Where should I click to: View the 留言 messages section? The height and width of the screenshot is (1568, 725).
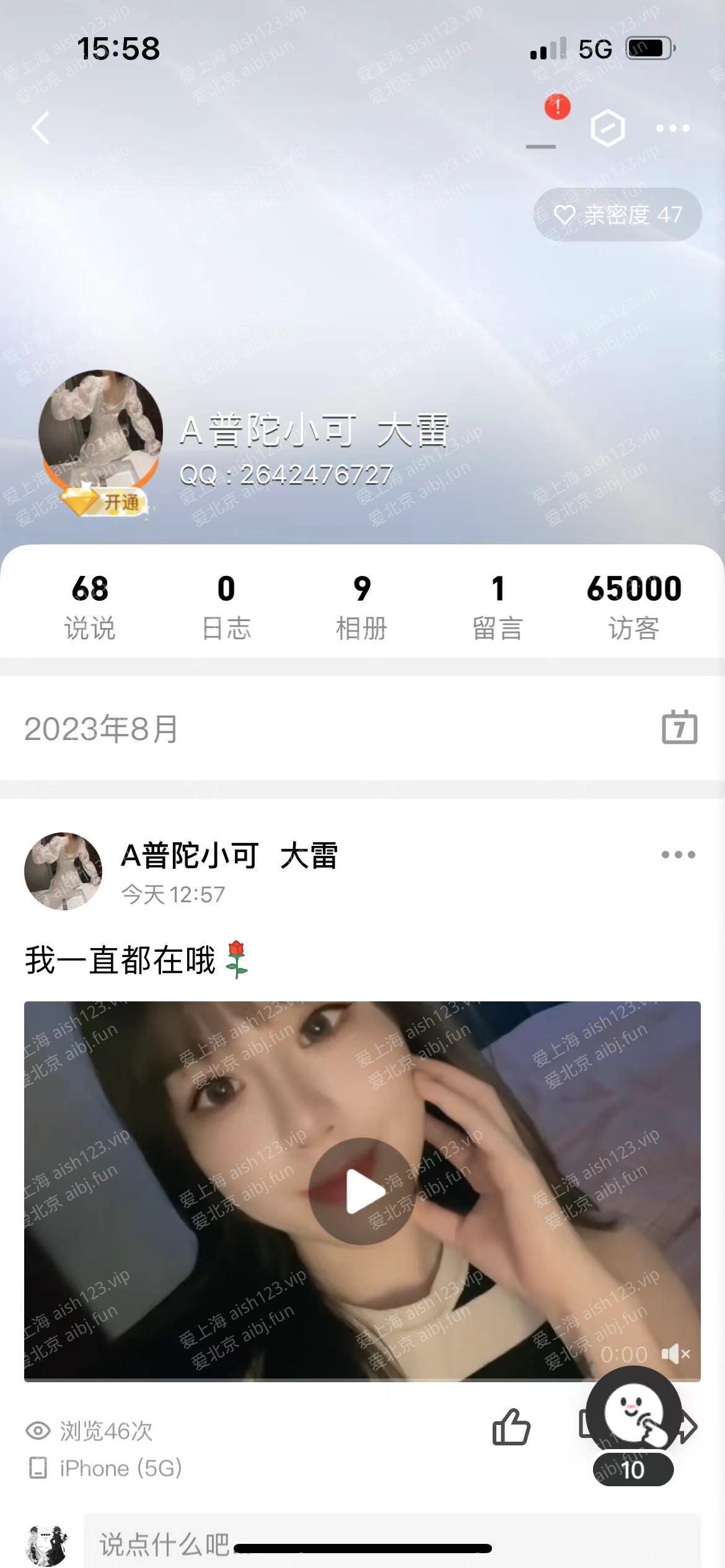498,606
